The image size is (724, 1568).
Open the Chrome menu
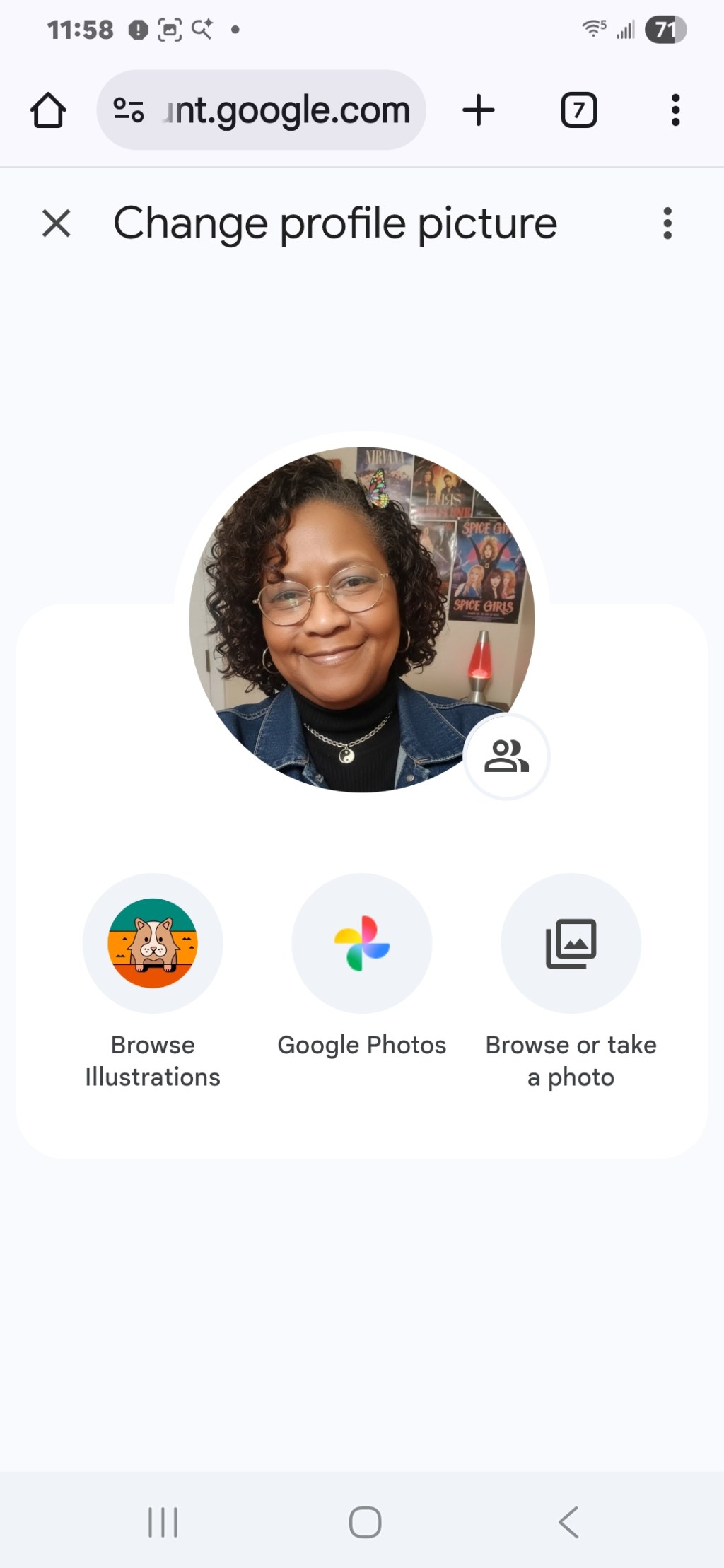(x=675, y=110)
